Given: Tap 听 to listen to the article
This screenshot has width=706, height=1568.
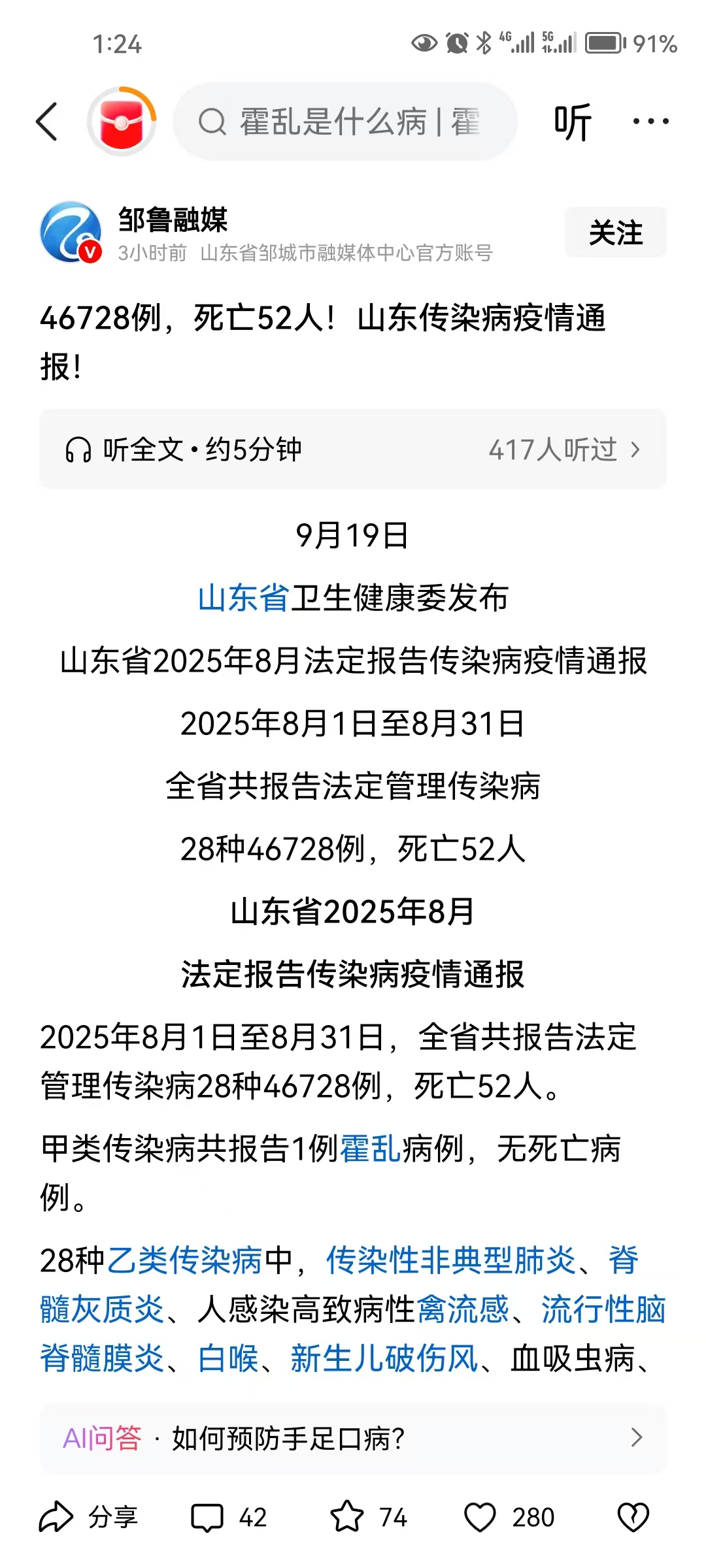Looking at the screenshot, I should (x=572, y=122).
